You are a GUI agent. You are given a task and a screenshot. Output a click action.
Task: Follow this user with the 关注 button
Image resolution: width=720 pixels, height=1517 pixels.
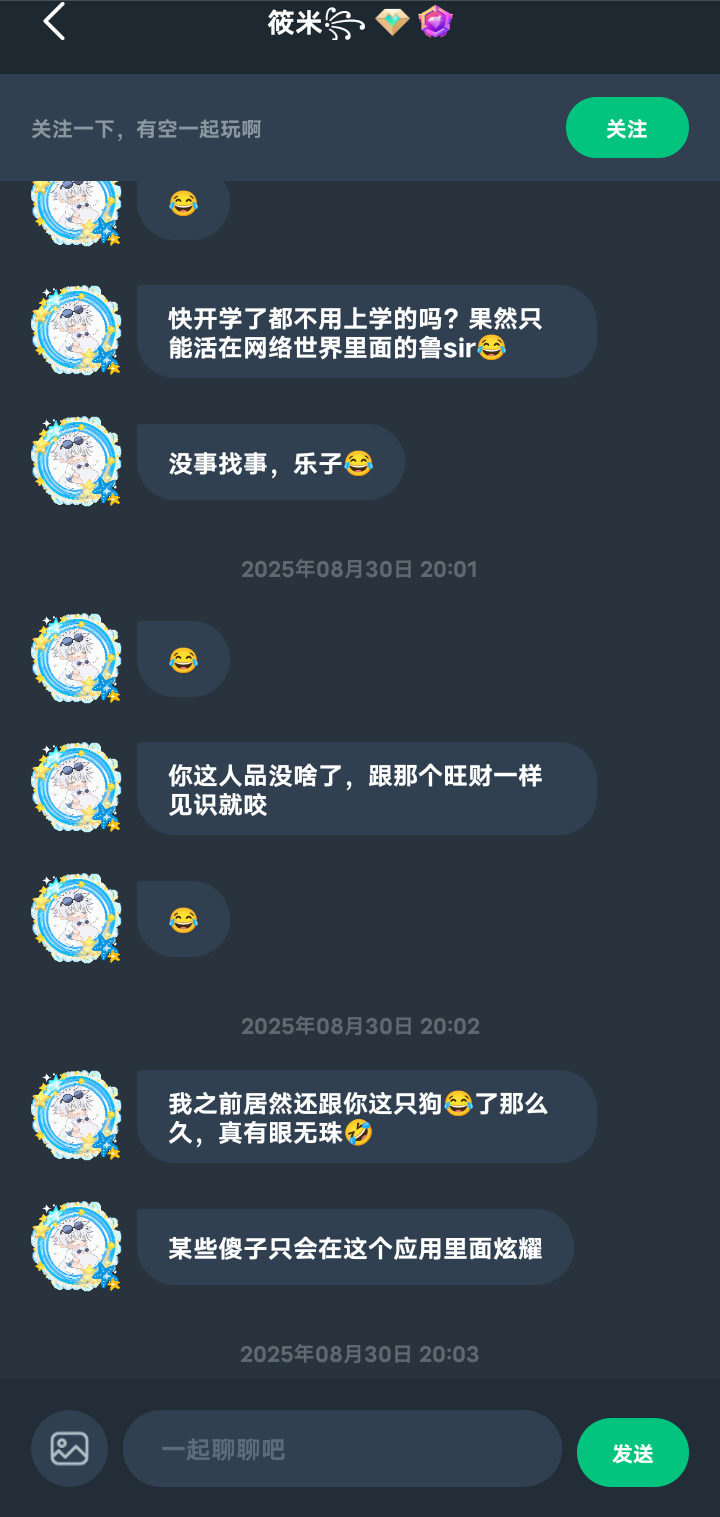click(x=627, y=128)
